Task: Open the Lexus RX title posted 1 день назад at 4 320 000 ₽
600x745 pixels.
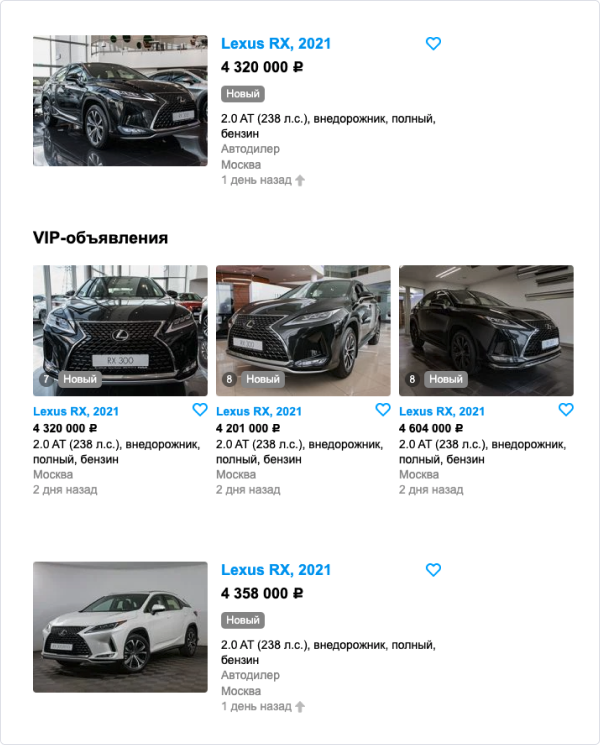Action: 275,44
